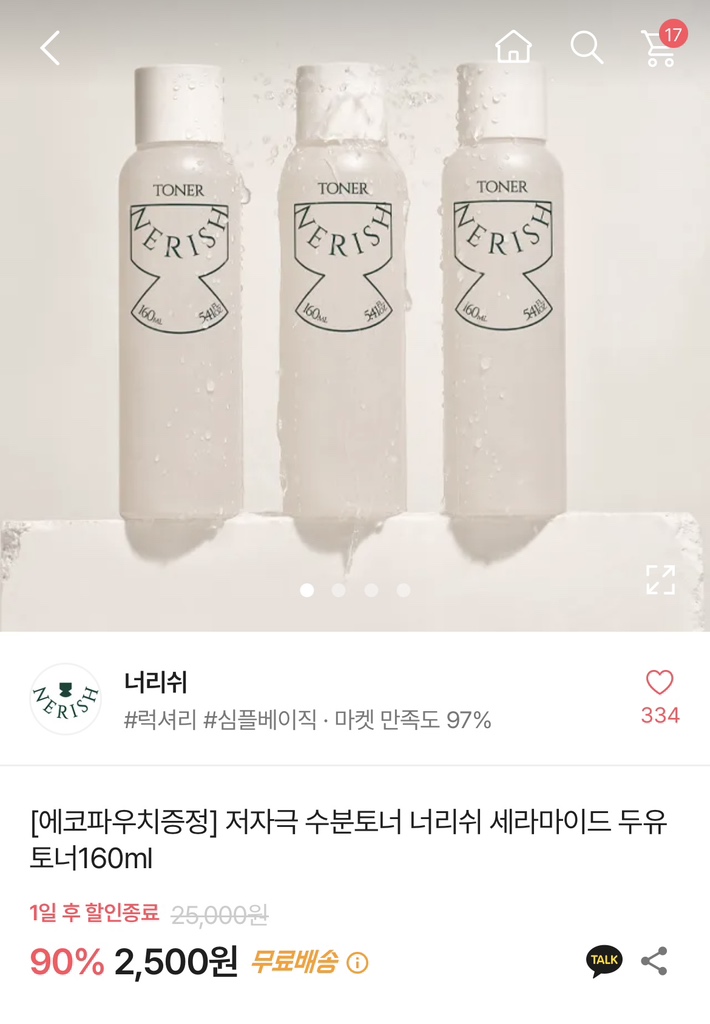Start a KakaoTalk inquiry via TALK icon
This screenshot has height=1024, width=710.
click(x=604, y=961)
